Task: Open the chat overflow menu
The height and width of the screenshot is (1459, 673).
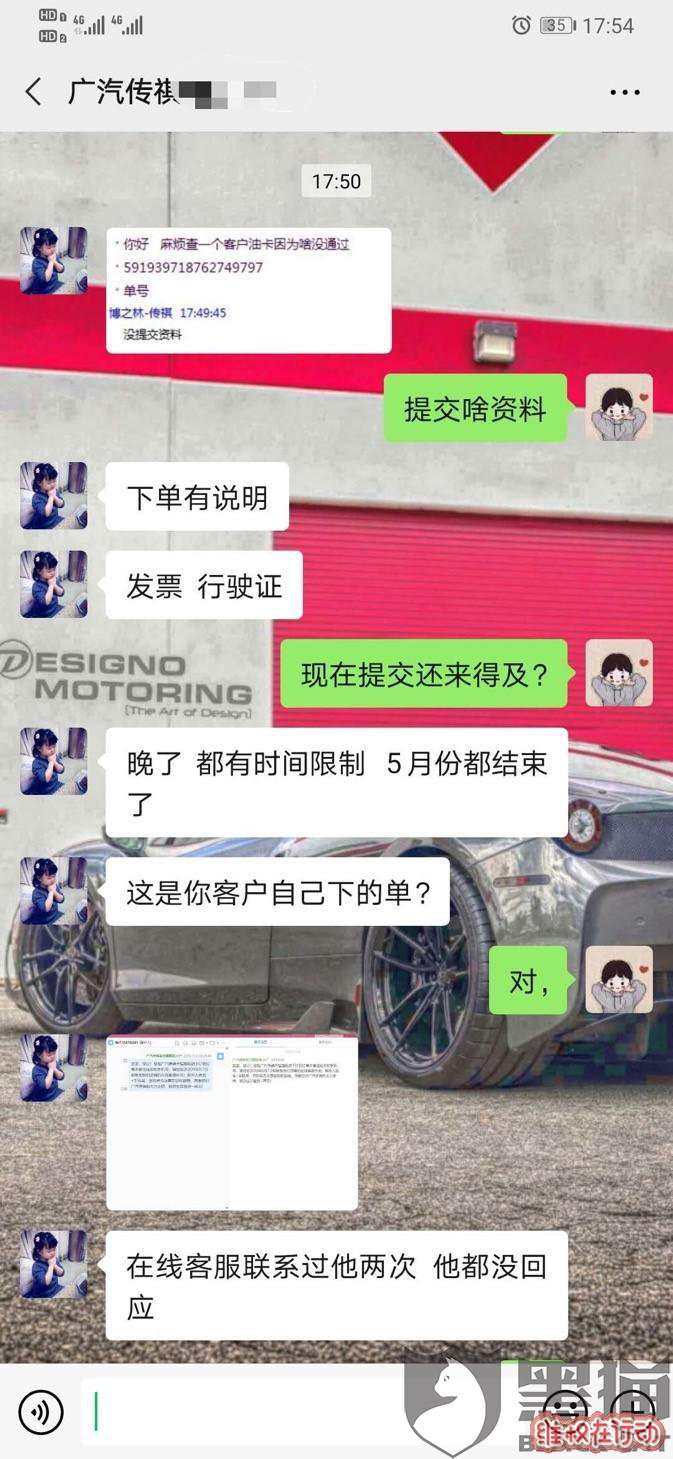Action: pyautogui.click(x=625, y=92)
